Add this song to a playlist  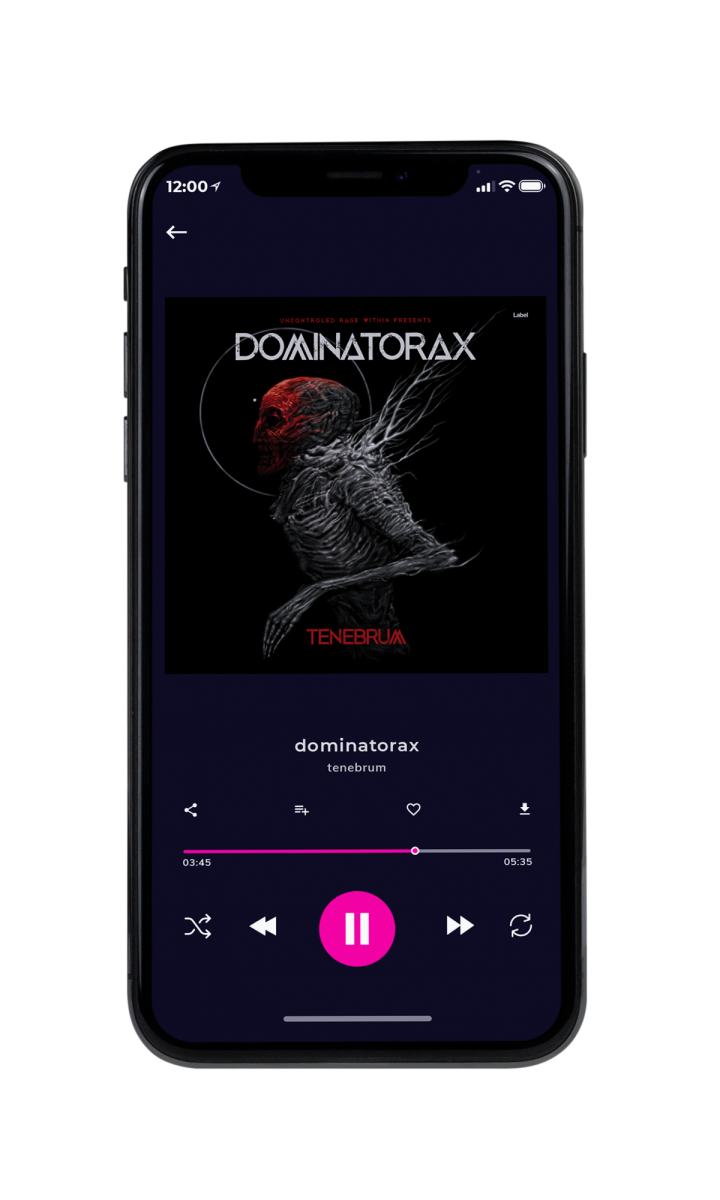coord(301,810)
